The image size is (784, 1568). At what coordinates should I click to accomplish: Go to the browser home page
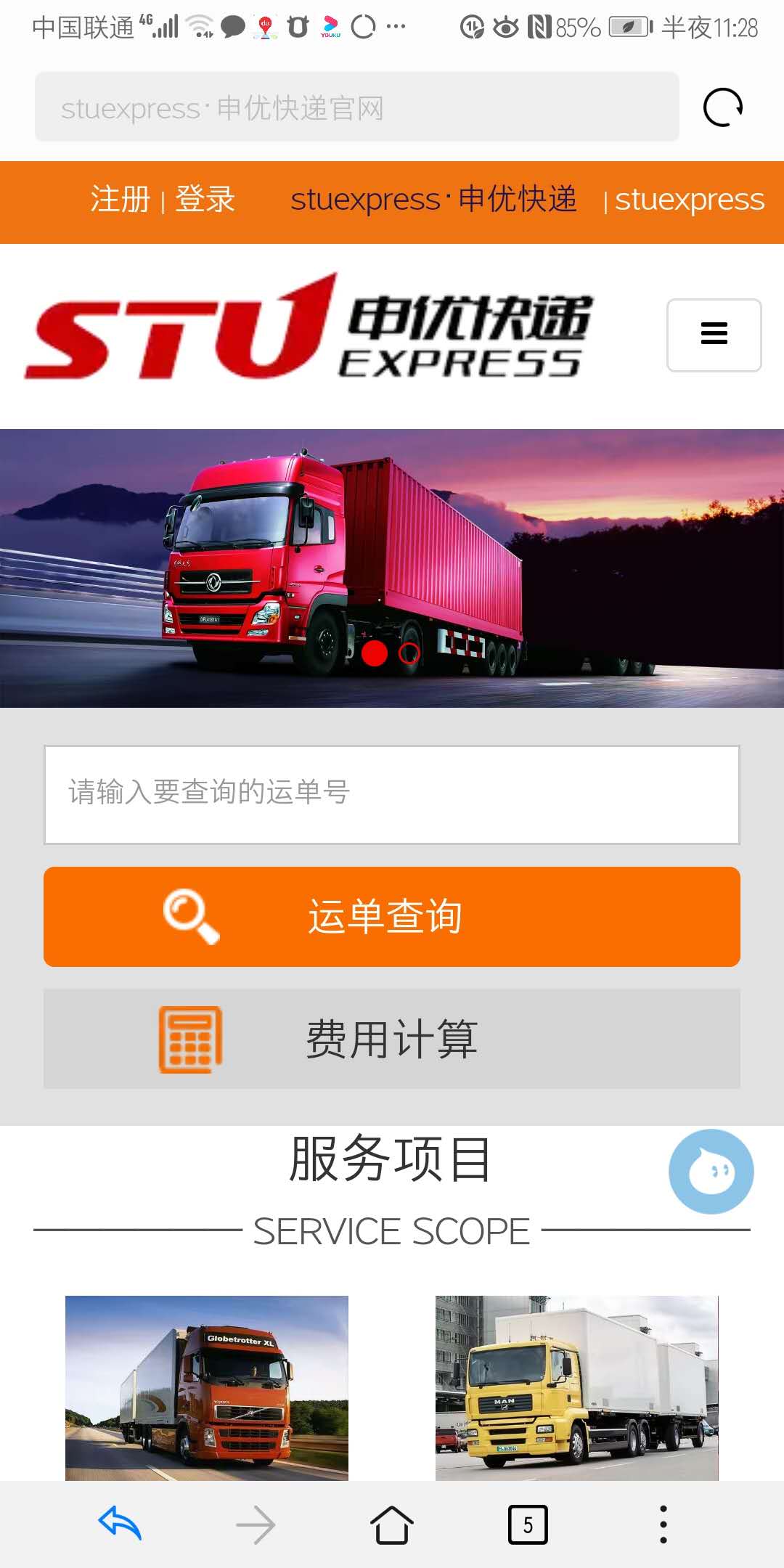[392, 1524]
